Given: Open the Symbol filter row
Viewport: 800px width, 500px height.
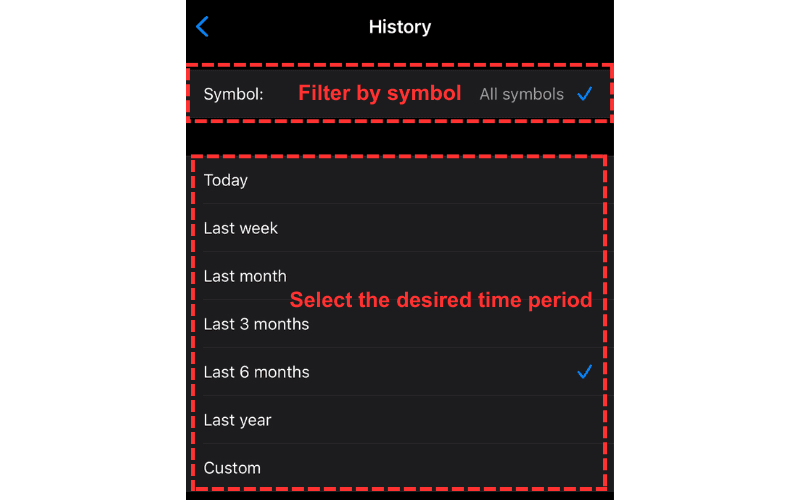Looking at the screenshot, I should point(398,94).
